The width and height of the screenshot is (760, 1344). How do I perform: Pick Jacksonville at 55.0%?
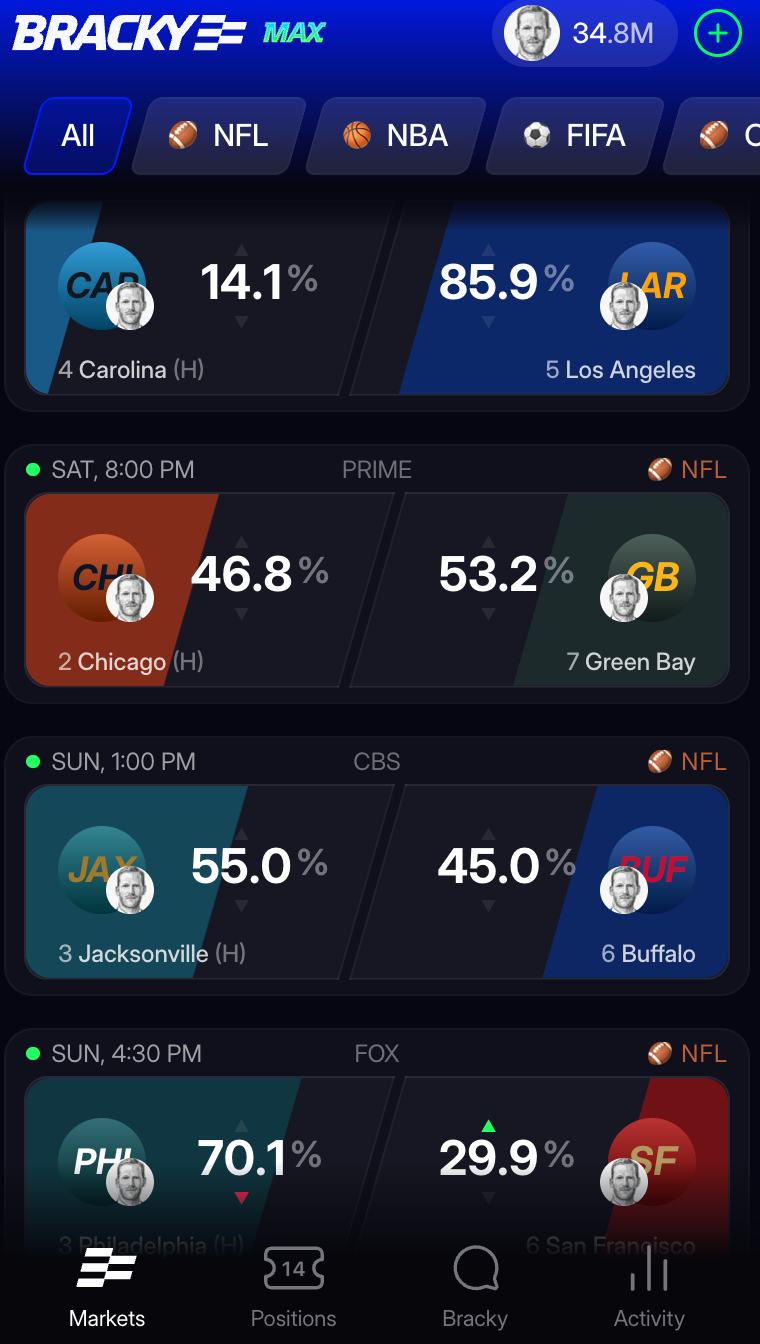click(x=200, y=882)
